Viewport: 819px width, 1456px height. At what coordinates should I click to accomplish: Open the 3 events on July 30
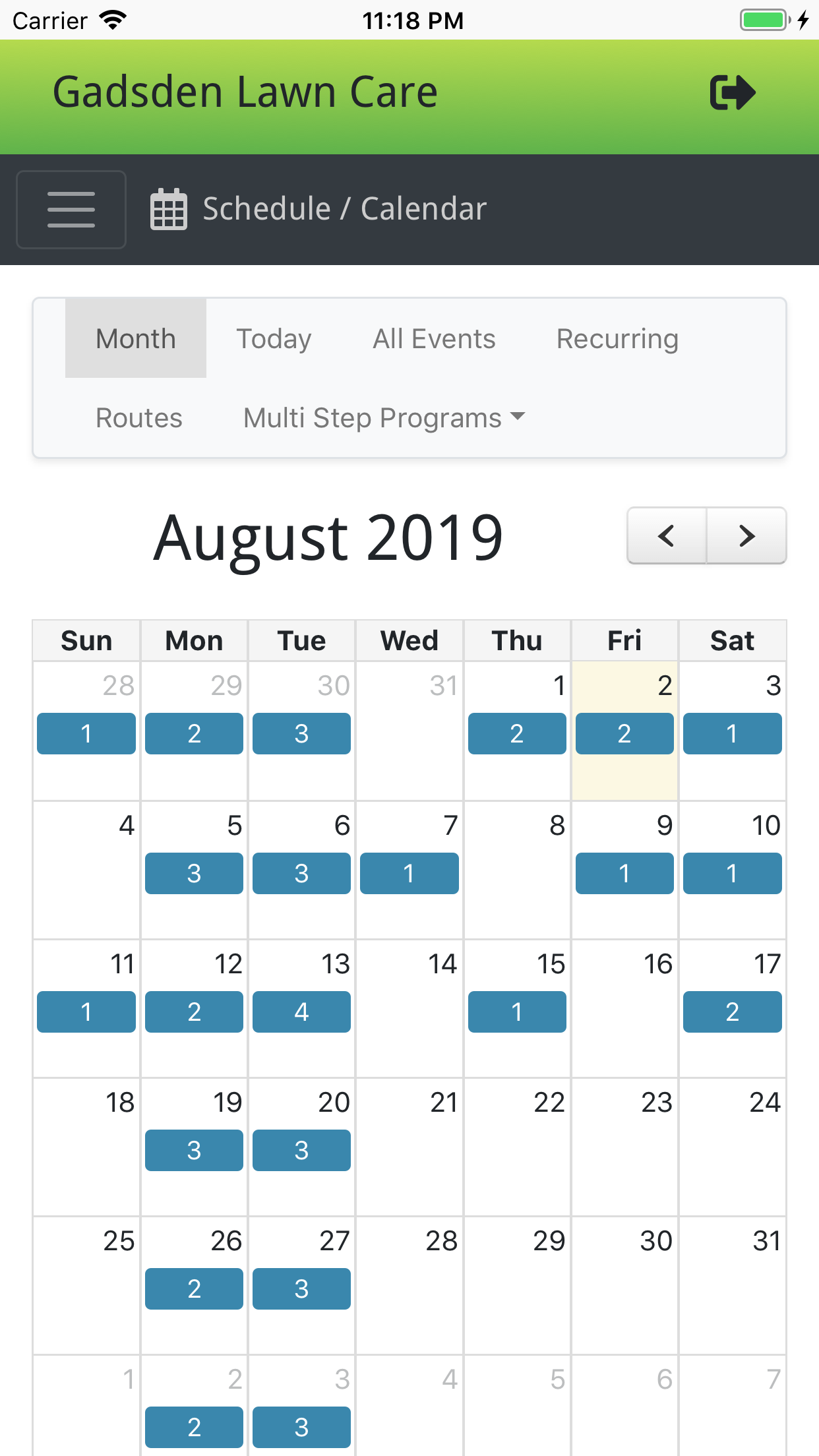tap(301, 733)
